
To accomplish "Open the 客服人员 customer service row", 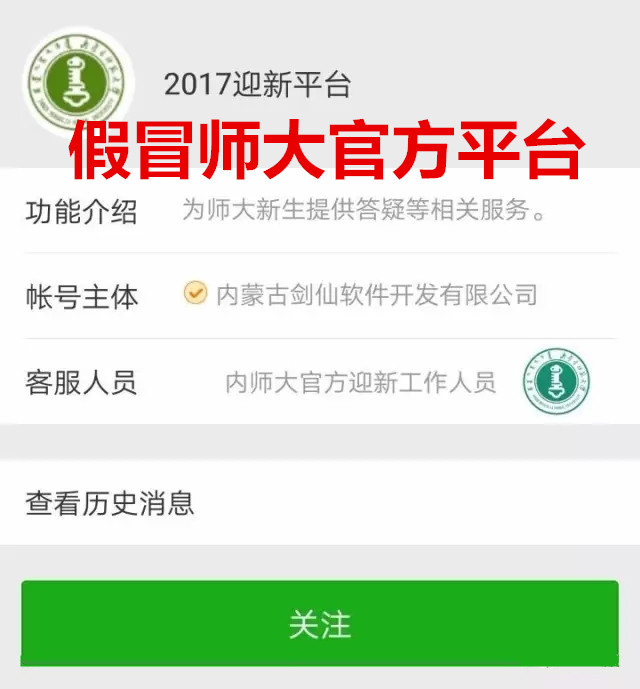I will click(320, 382).
